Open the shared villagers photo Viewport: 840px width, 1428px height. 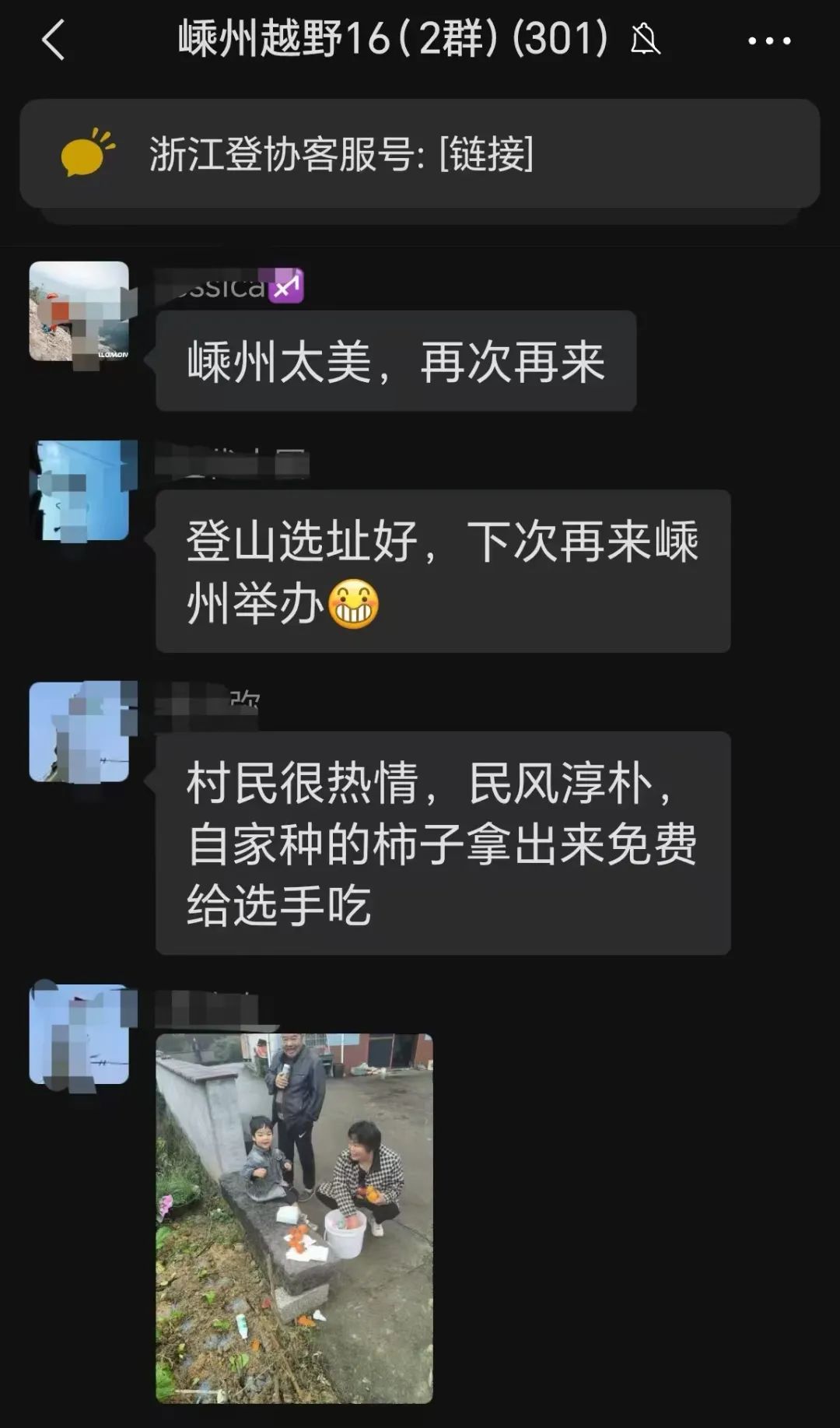point(294,1219)
